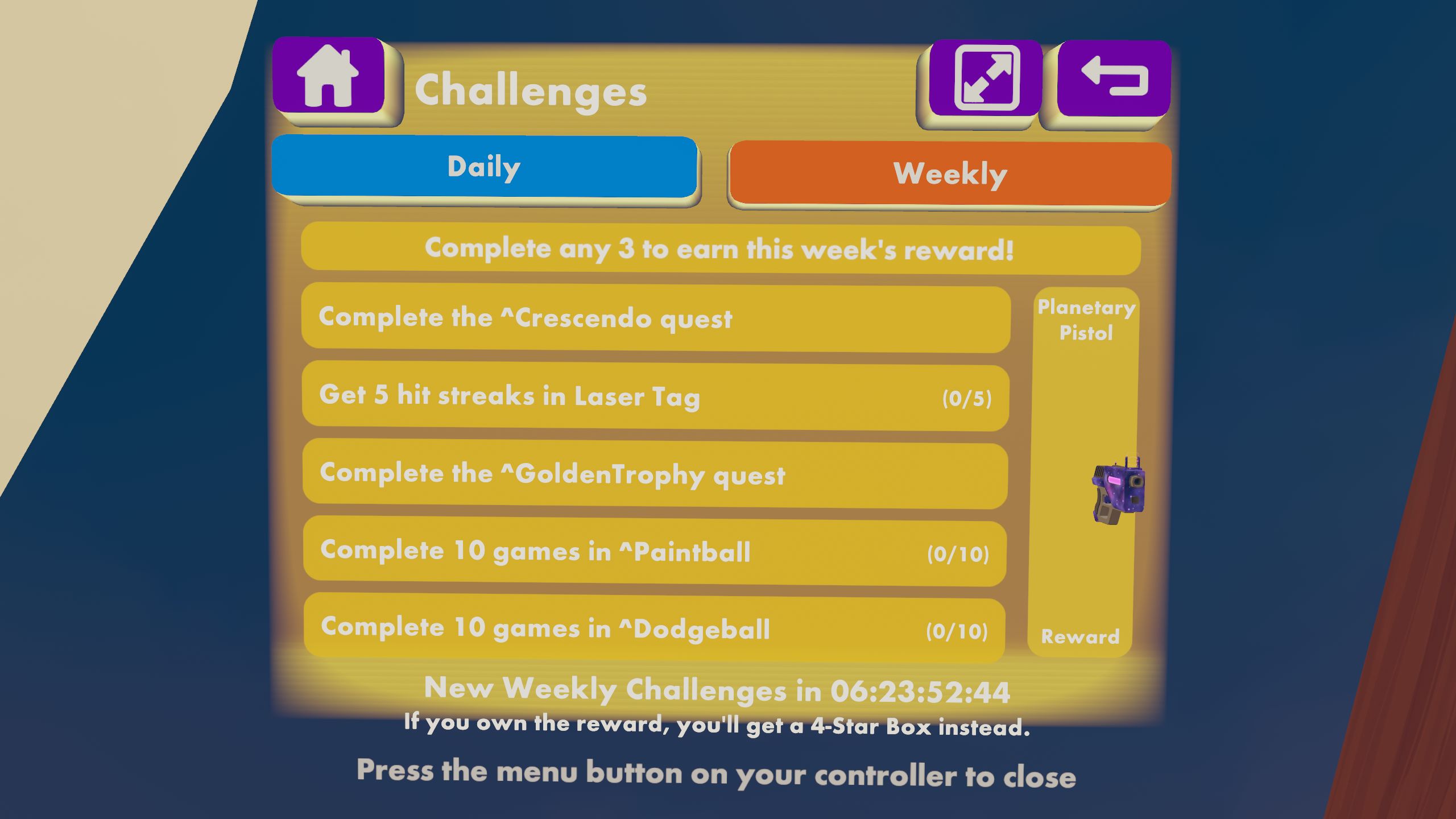View the Planetary Pistol reward
The height and width of the screenshot is (819, 1456).
1083,472
